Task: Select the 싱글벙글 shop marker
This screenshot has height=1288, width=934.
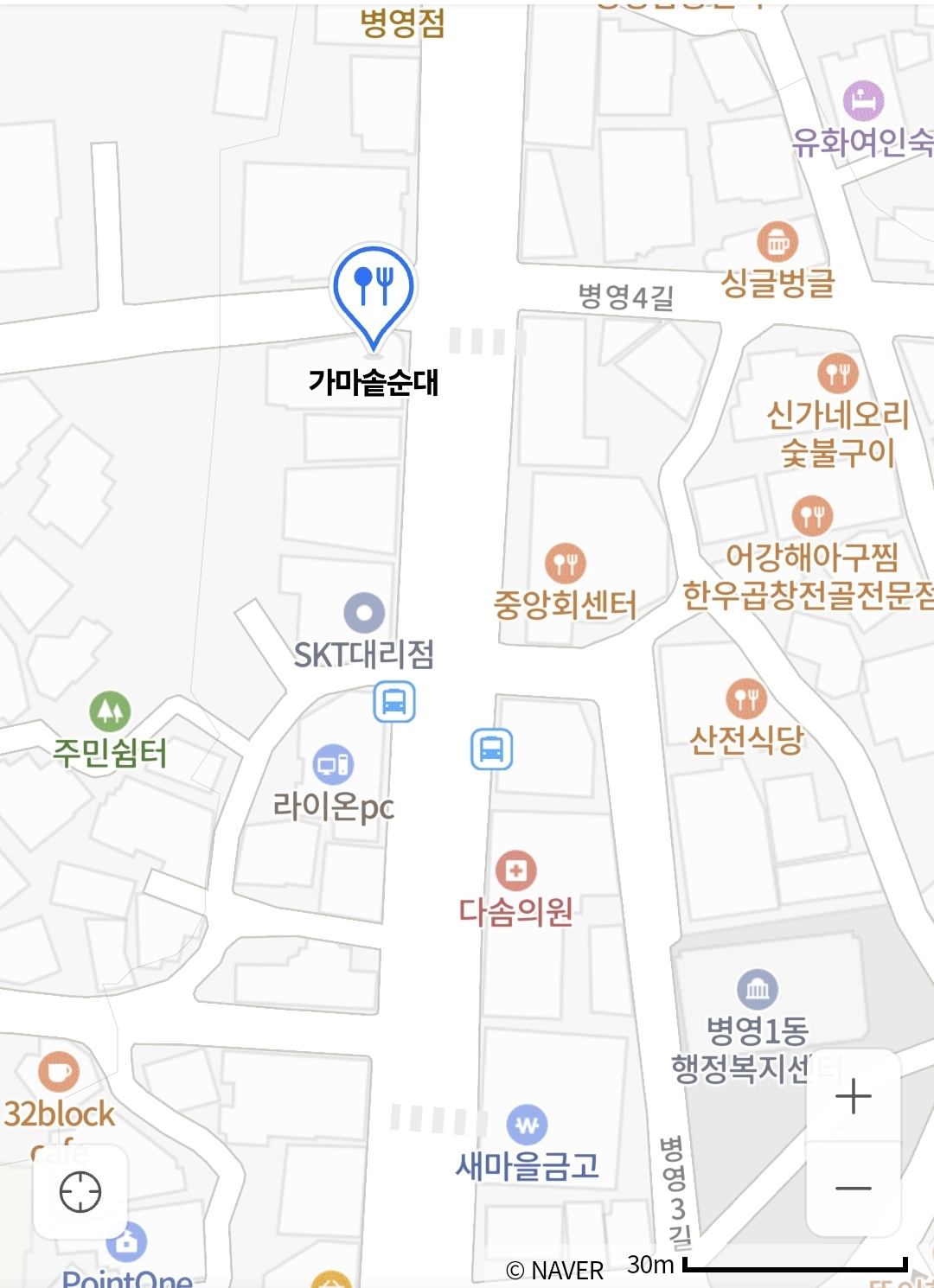Action: click(x=777, y=243)
